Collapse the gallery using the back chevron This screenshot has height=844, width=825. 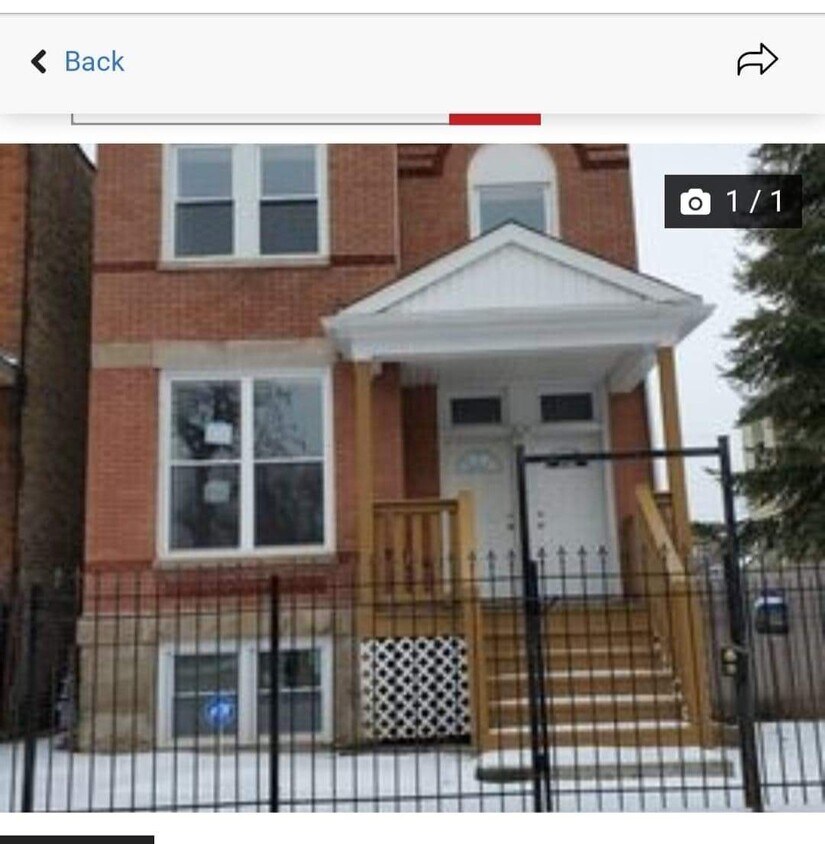click(x=37, y=61)
